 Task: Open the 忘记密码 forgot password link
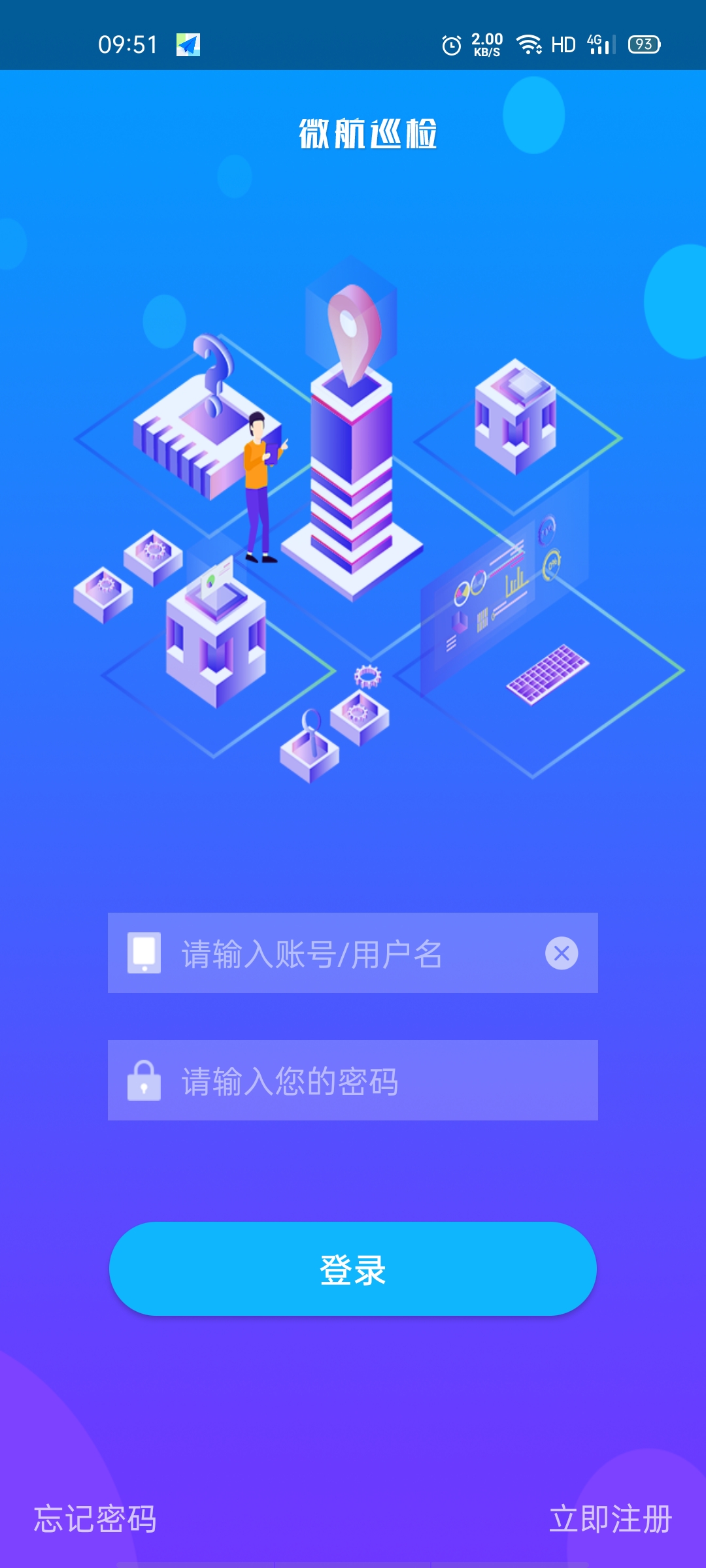pyautogui.click(x=95, y=1518)
